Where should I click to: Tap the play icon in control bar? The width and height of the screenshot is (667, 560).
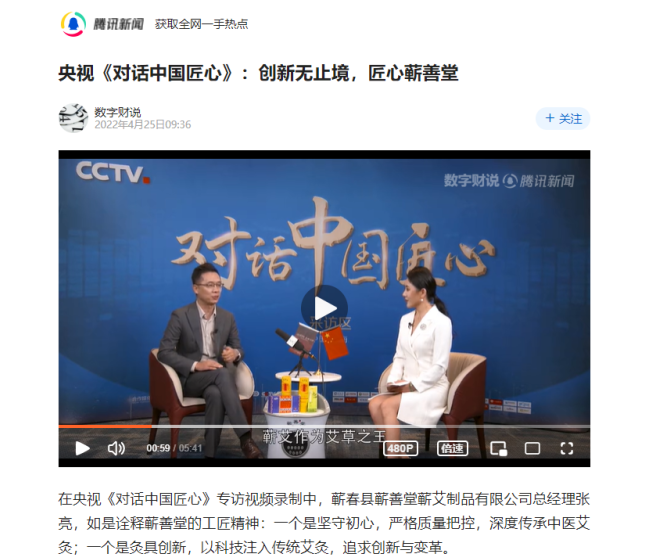[x=82, y=448]
